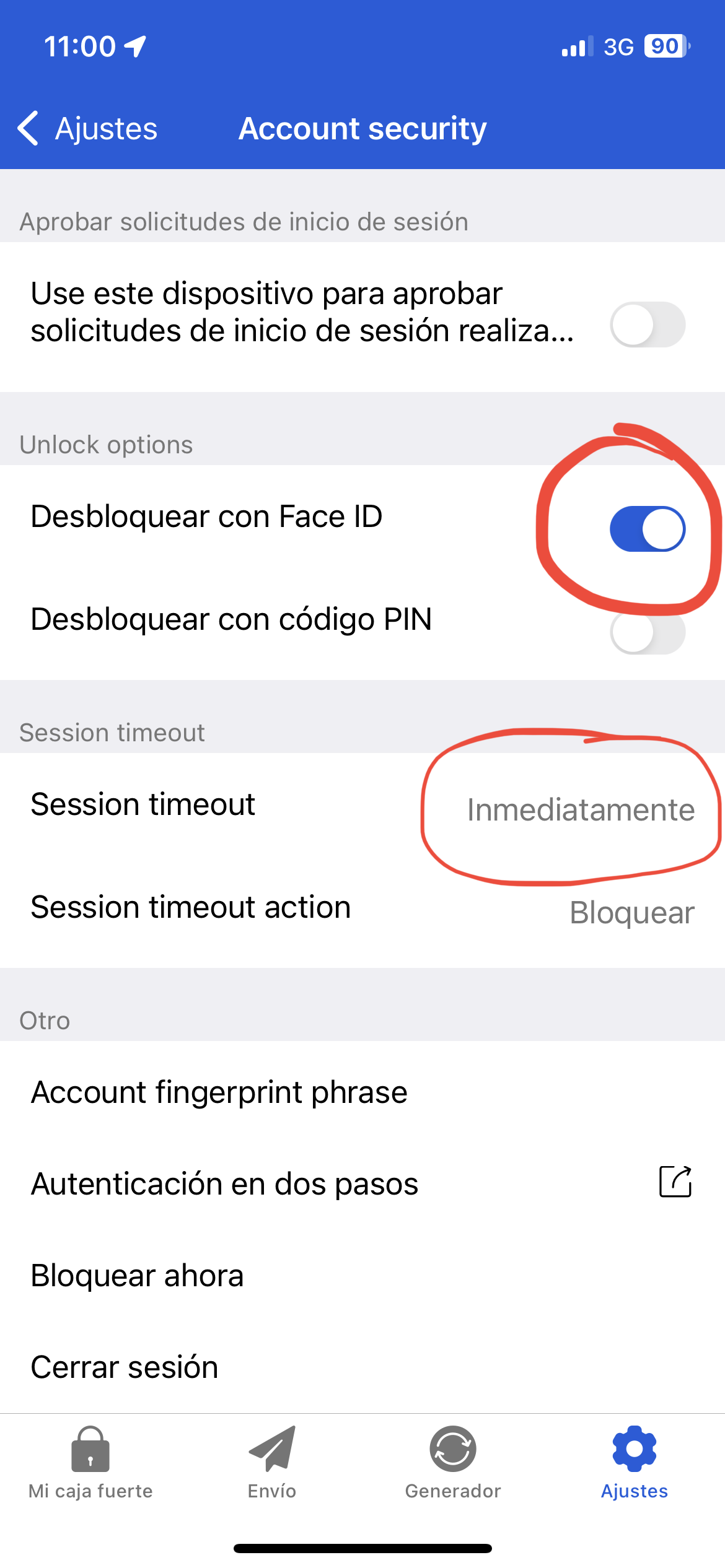Enable approving login requests on this device

647,324
